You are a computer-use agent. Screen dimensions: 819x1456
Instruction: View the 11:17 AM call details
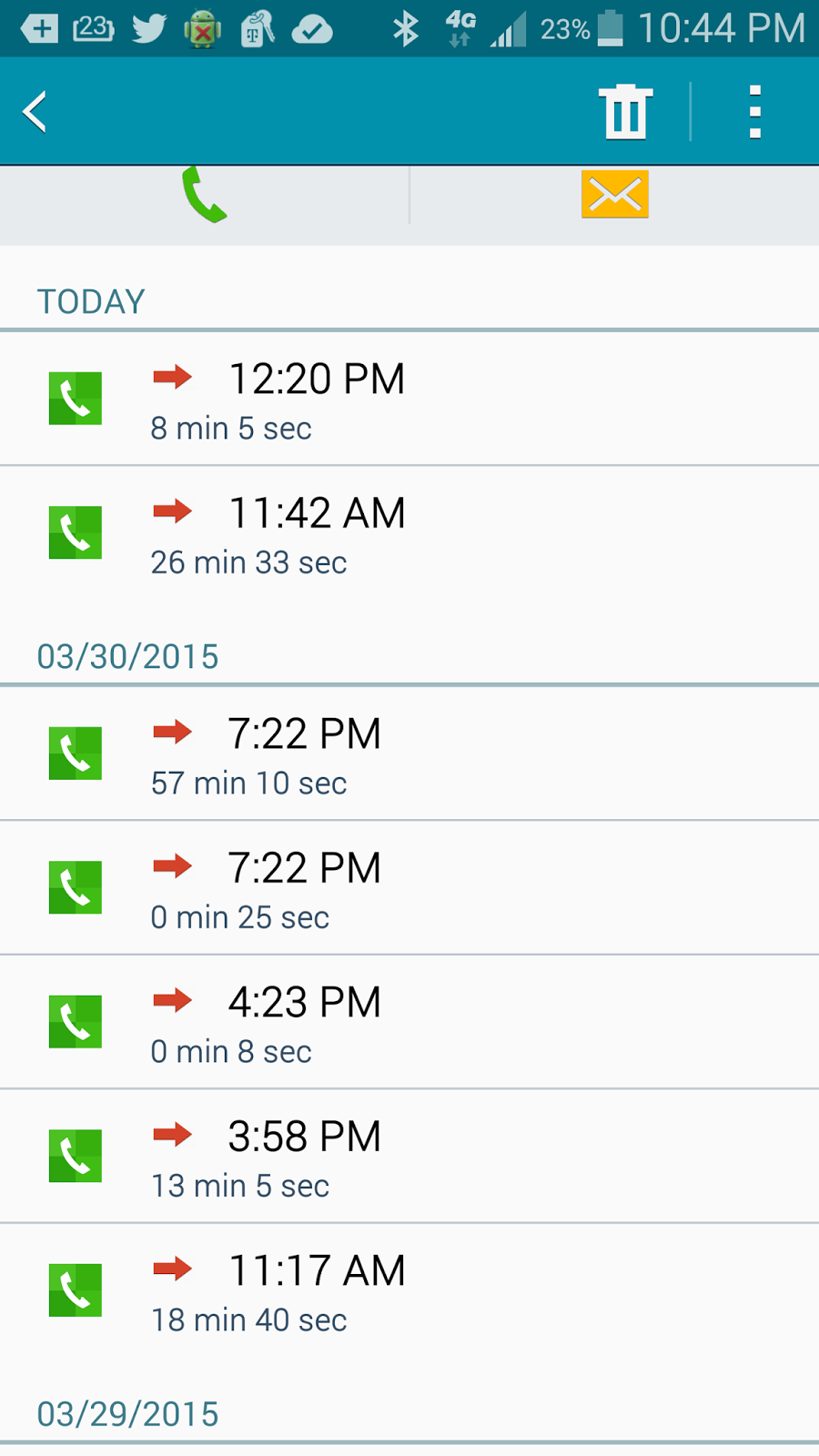tap(409, 1291)
